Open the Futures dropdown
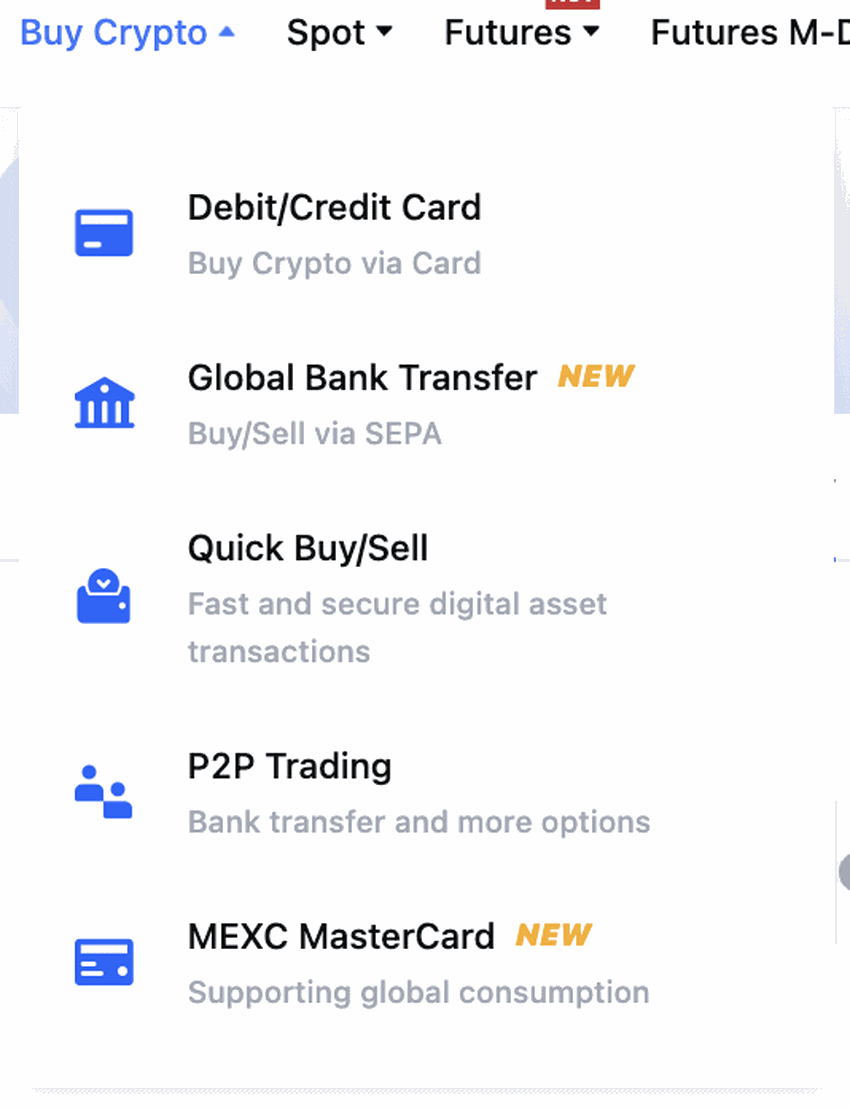The image size is (850, 1108). tap(521, 33)
